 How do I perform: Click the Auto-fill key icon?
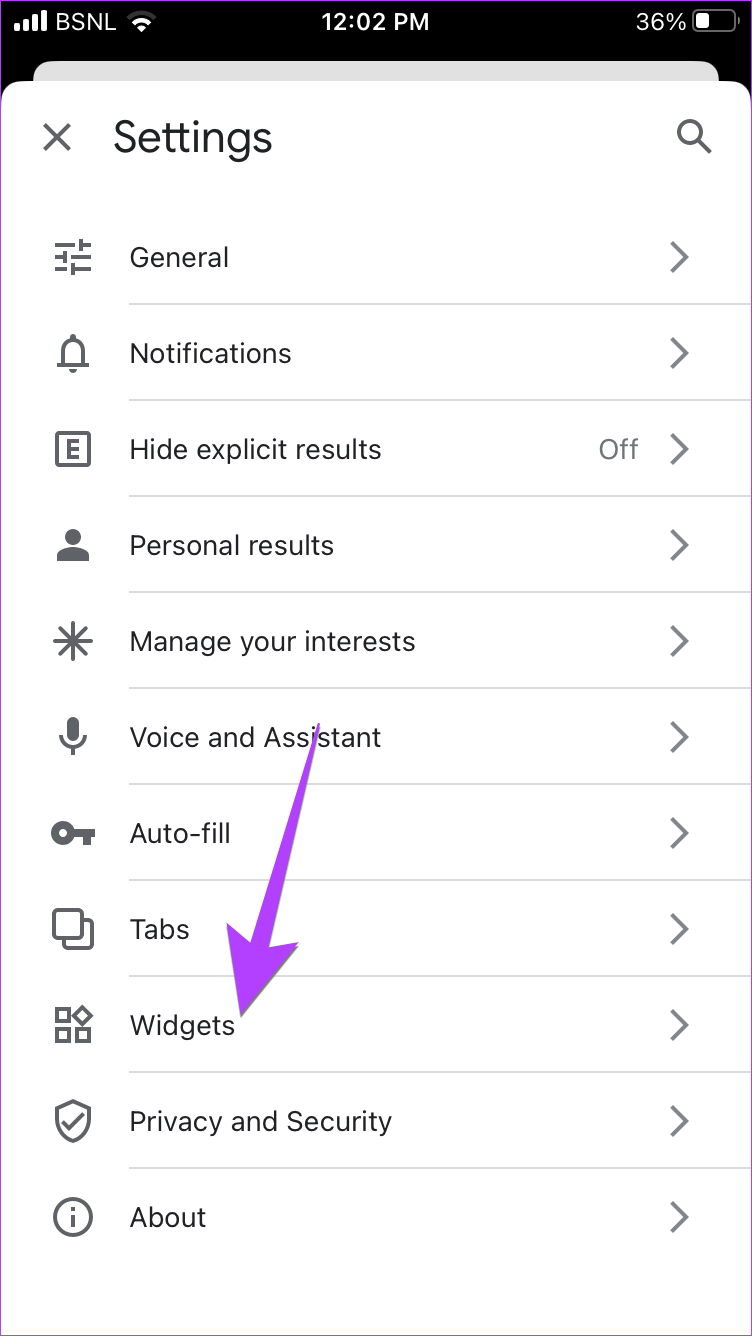pyautogui.click(x=72, y=833)
